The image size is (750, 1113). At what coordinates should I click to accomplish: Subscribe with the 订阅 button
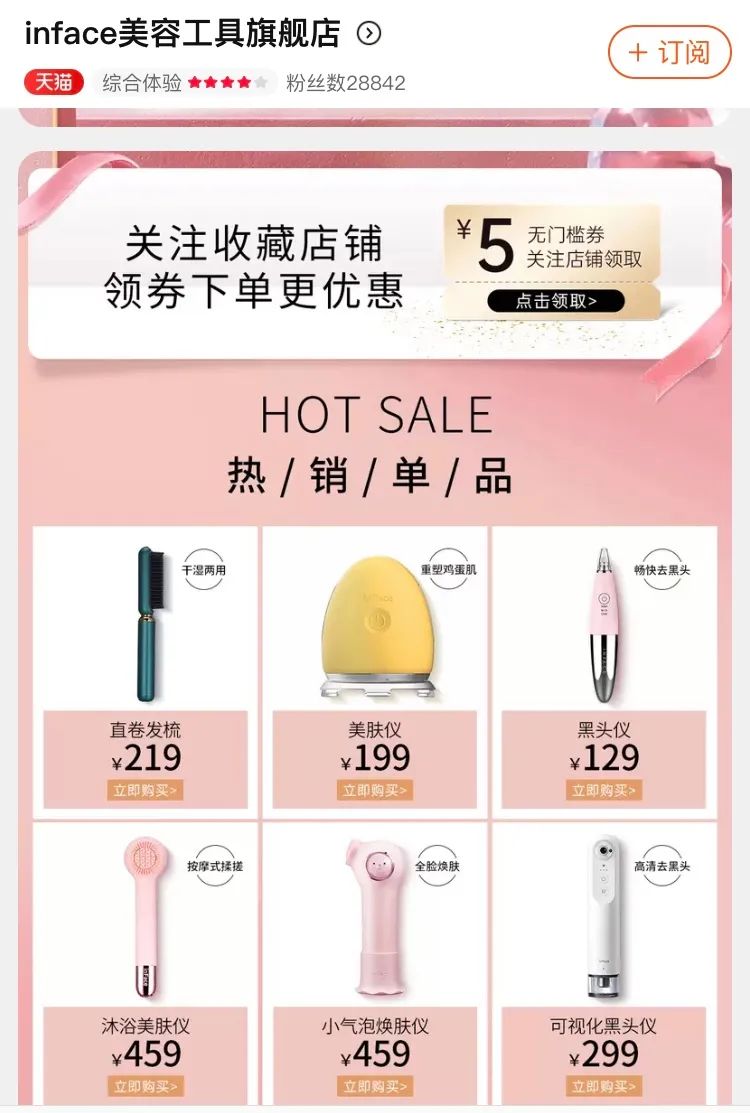click(669, 52)
